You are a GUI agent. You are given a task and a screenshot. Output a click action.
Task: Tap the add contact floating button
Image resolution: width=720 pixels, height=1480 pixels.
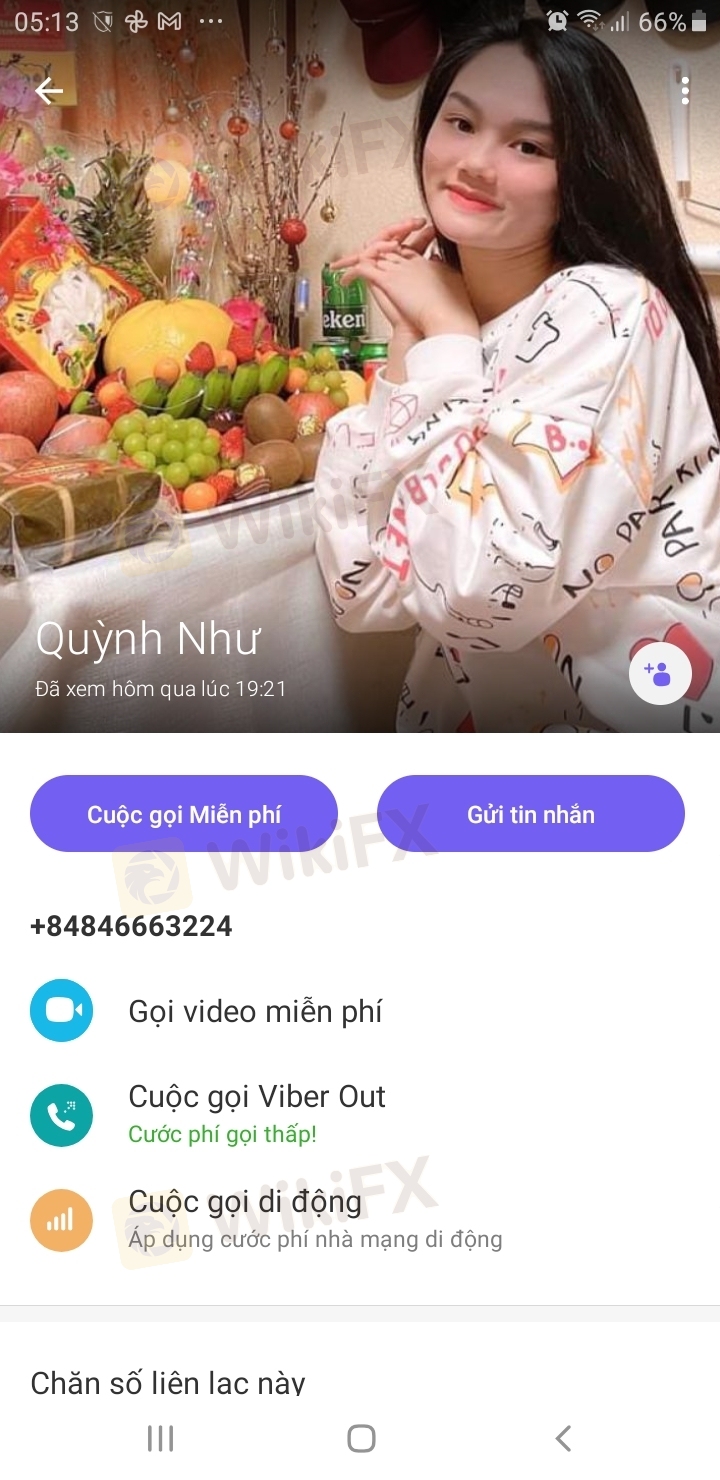coord(660,674)
